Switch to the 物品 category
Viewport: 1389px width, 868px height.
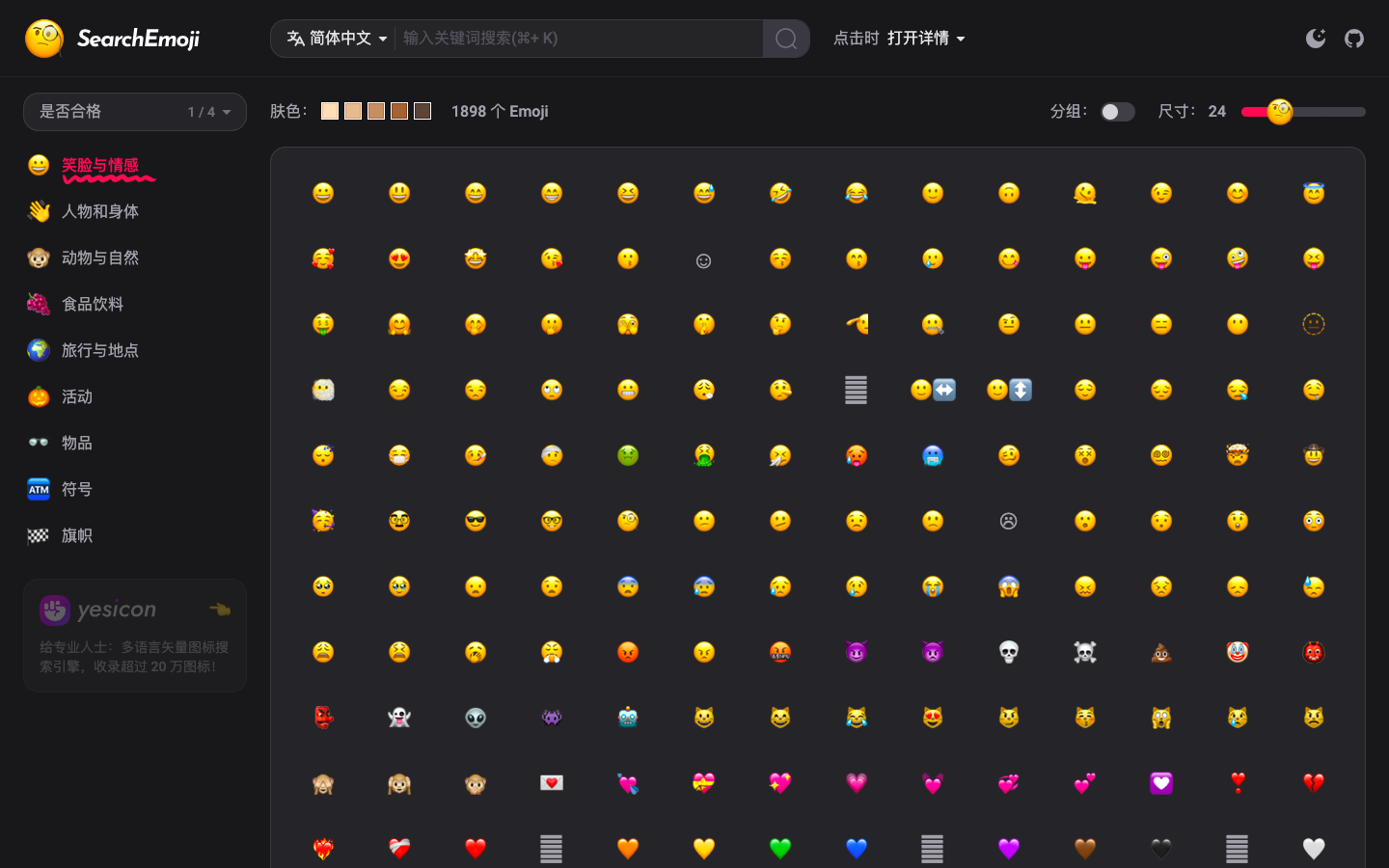click(x=77, y=443)
